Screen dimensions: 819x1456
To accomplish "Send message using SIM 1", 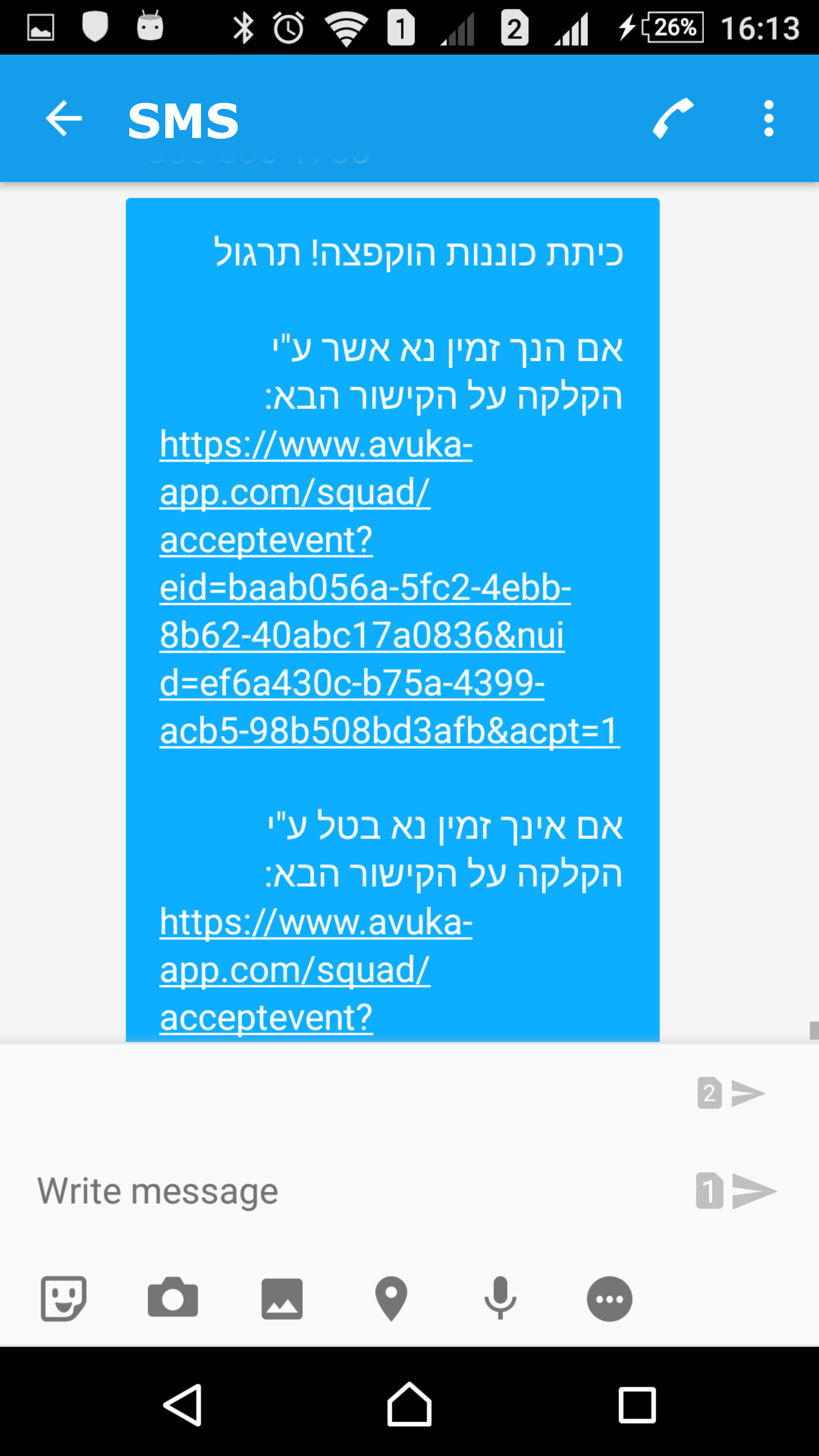I will [736, 1191].
